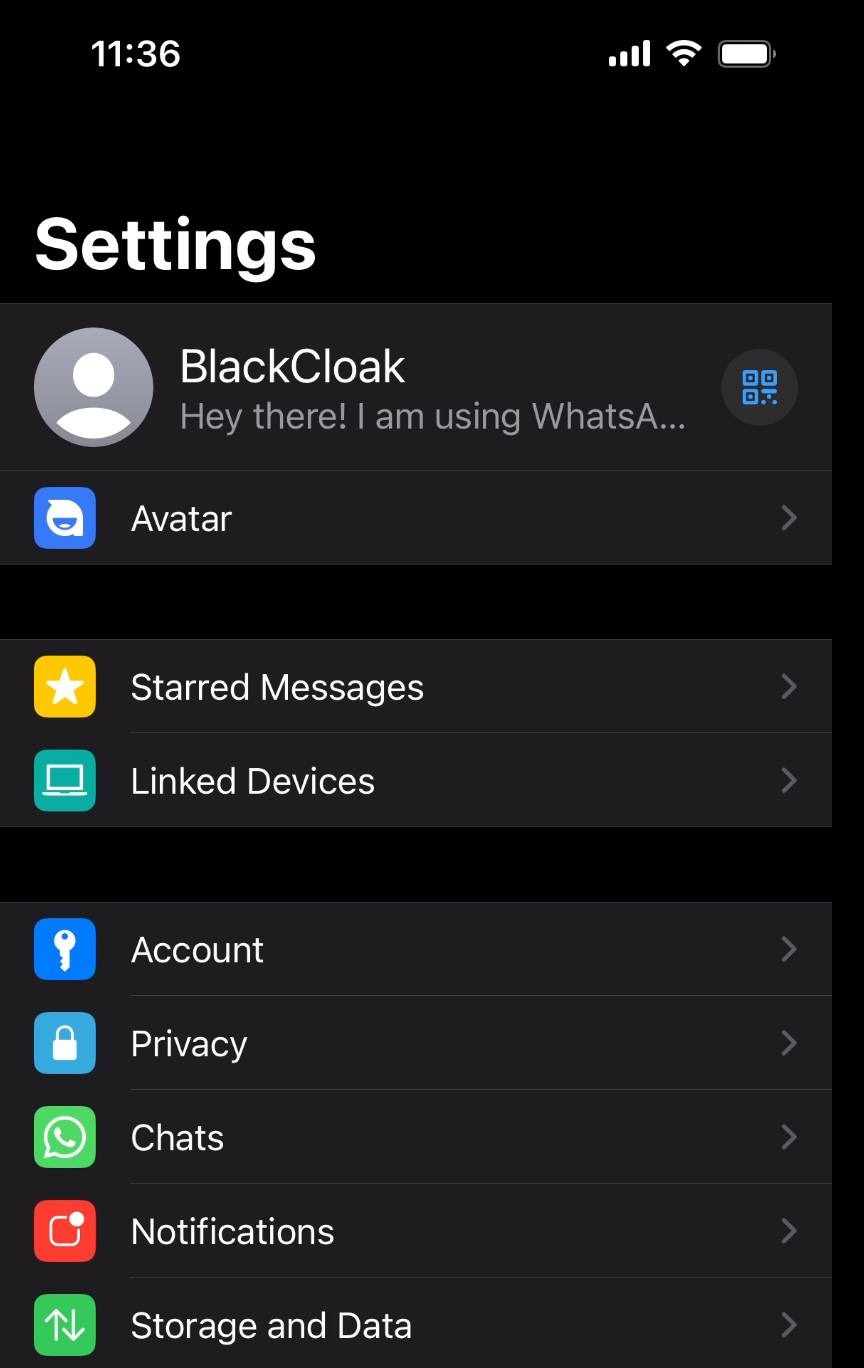Screen dimensions: 864x1368
Task: Open Chats settings
Action: click(x=415, y=1137)
